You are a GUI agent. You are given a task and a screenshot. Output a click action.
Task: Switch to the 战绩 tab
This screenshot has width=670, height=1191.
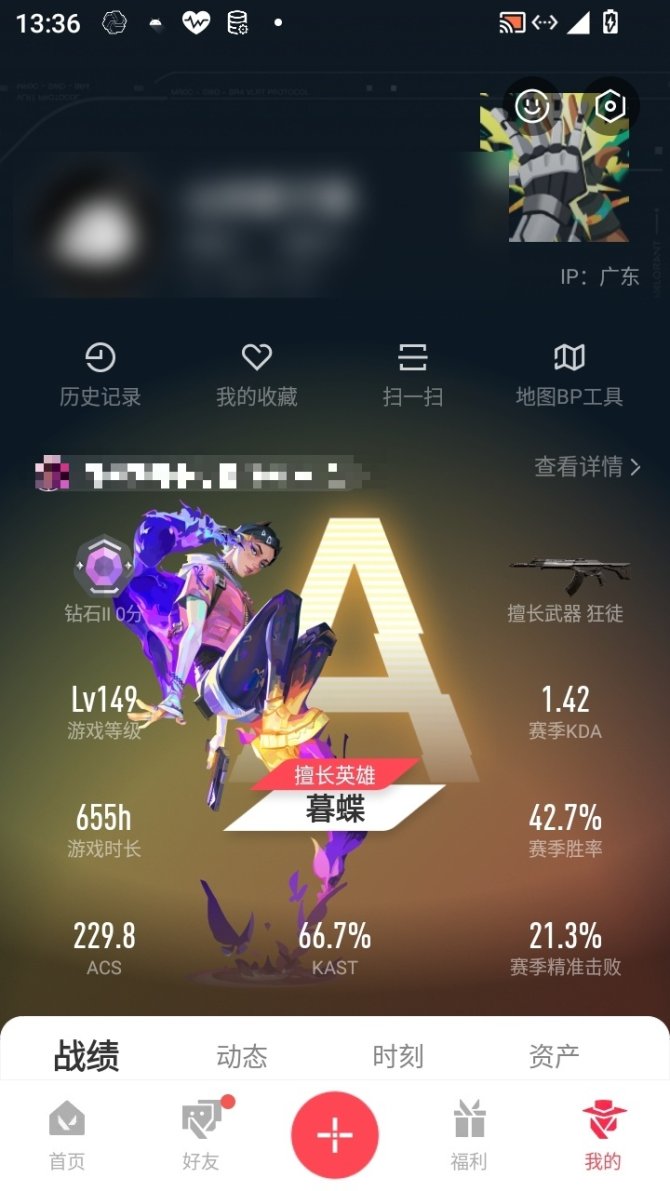(x=86, y=1056)
